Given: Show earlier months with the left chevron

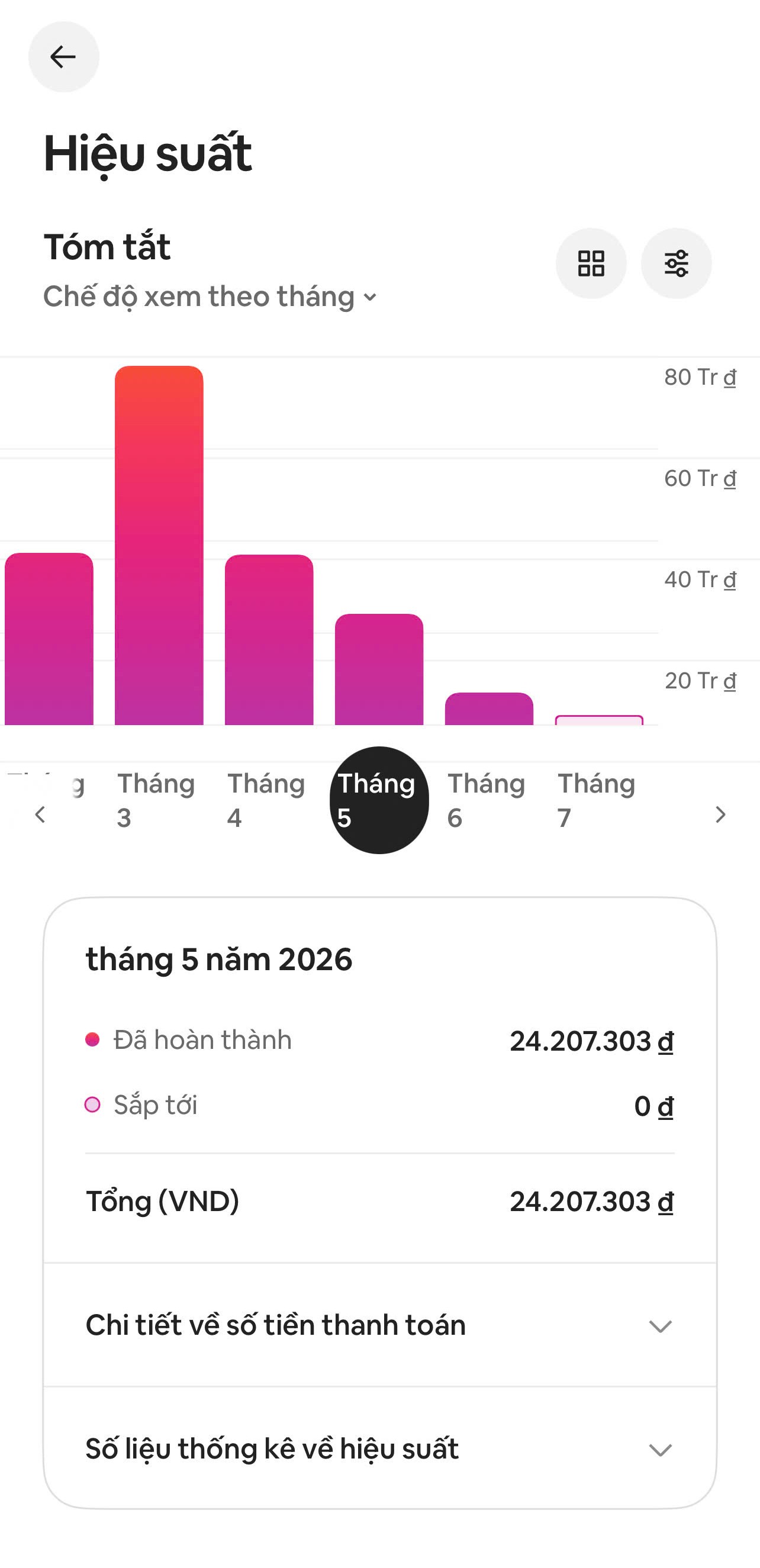Looking at the screenshot, I should (x=40, y=814).
